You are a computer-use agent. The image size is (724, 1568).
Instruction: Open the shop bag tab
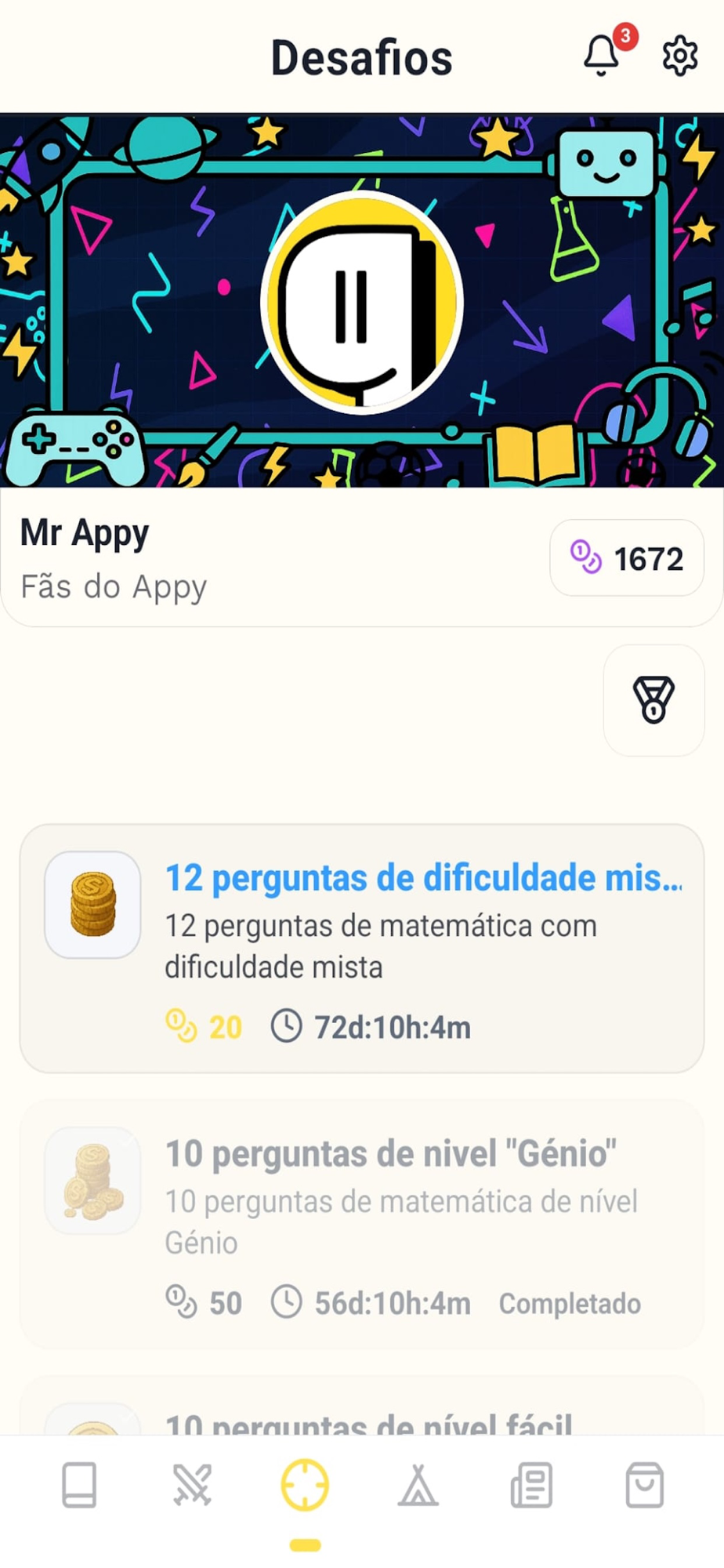[x=644, y=1485]
